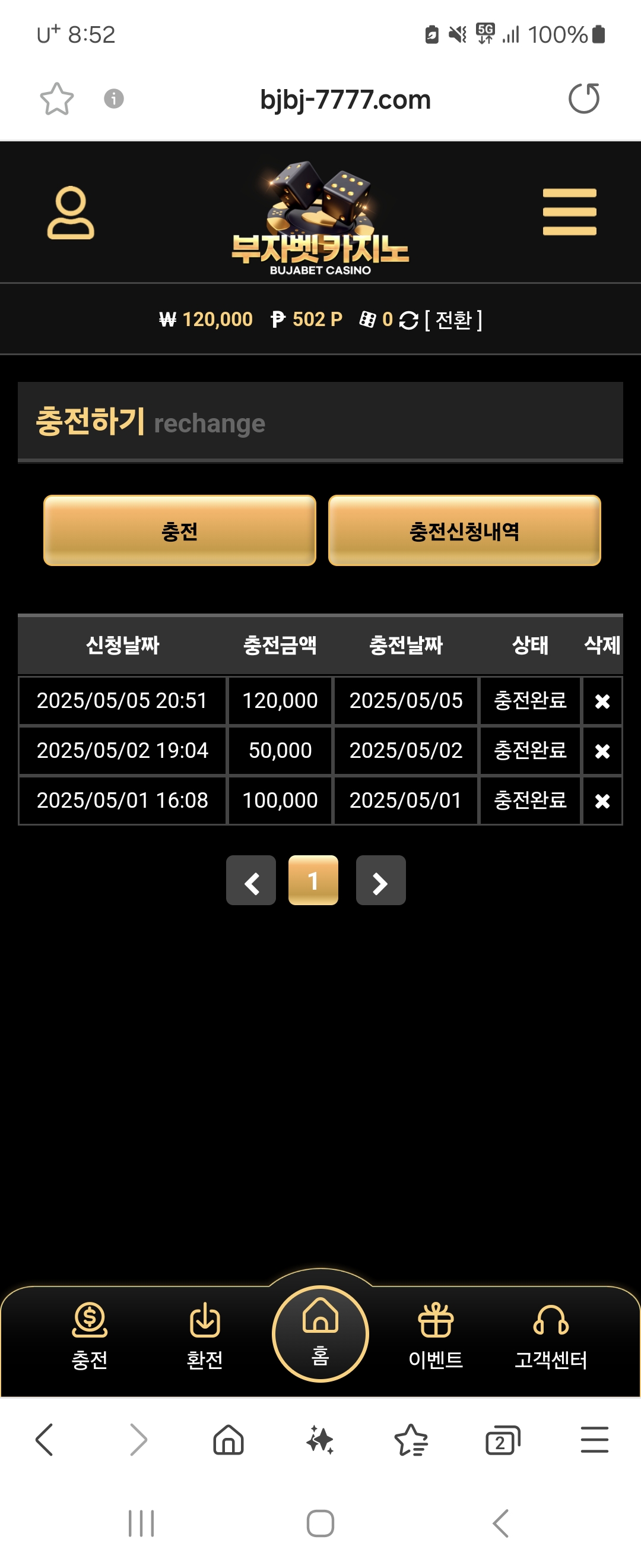The height and width of the screenshot is (1568, 641).
Task: Open the user profile icon
Action: [71, 213]
